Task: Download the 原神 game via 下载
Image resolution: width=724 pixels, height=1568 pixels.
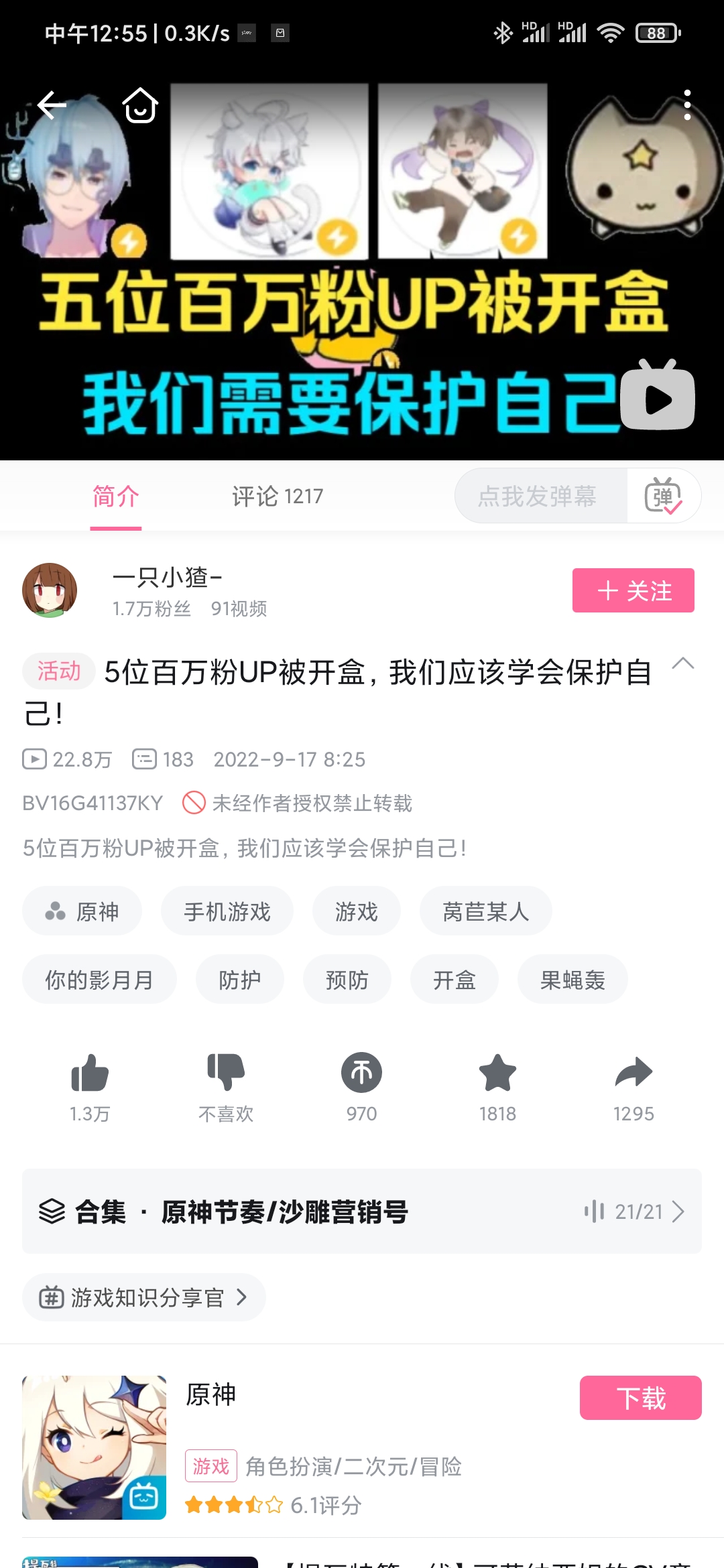Action: [x=640, y=1398]
